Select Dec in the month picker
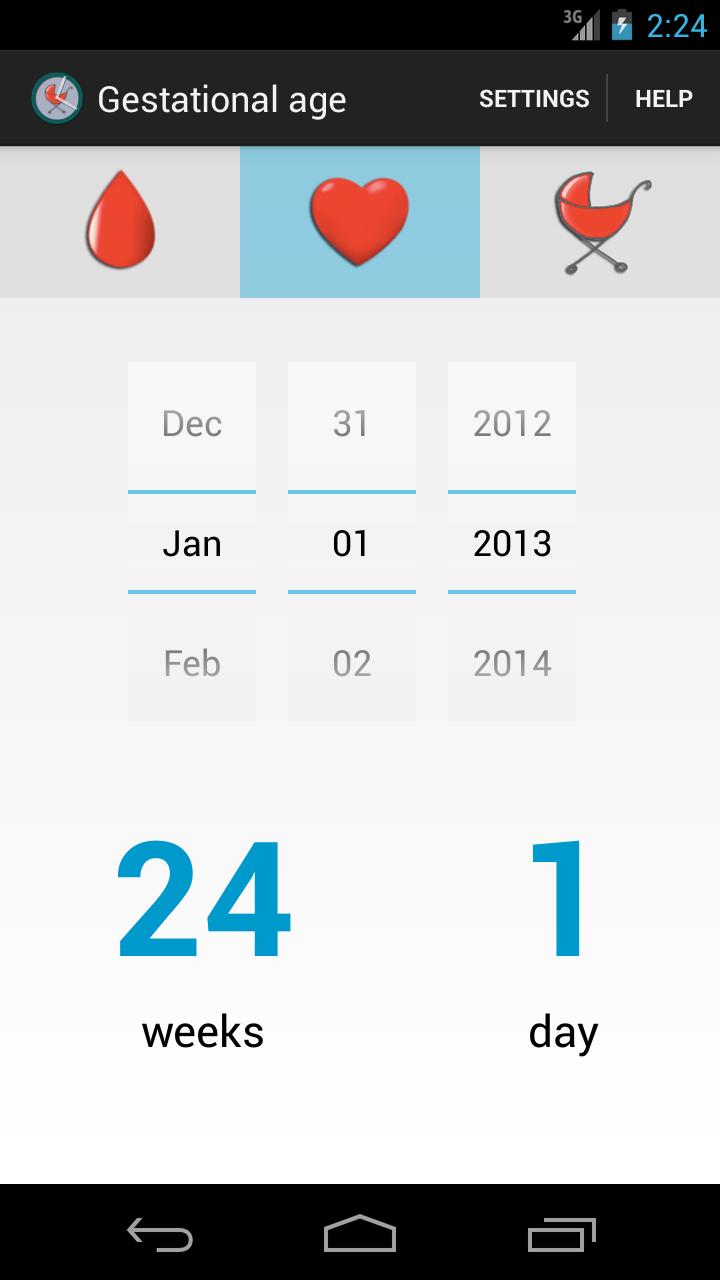This screenshot has height=1280, width=720. click(x=192, y=423)
